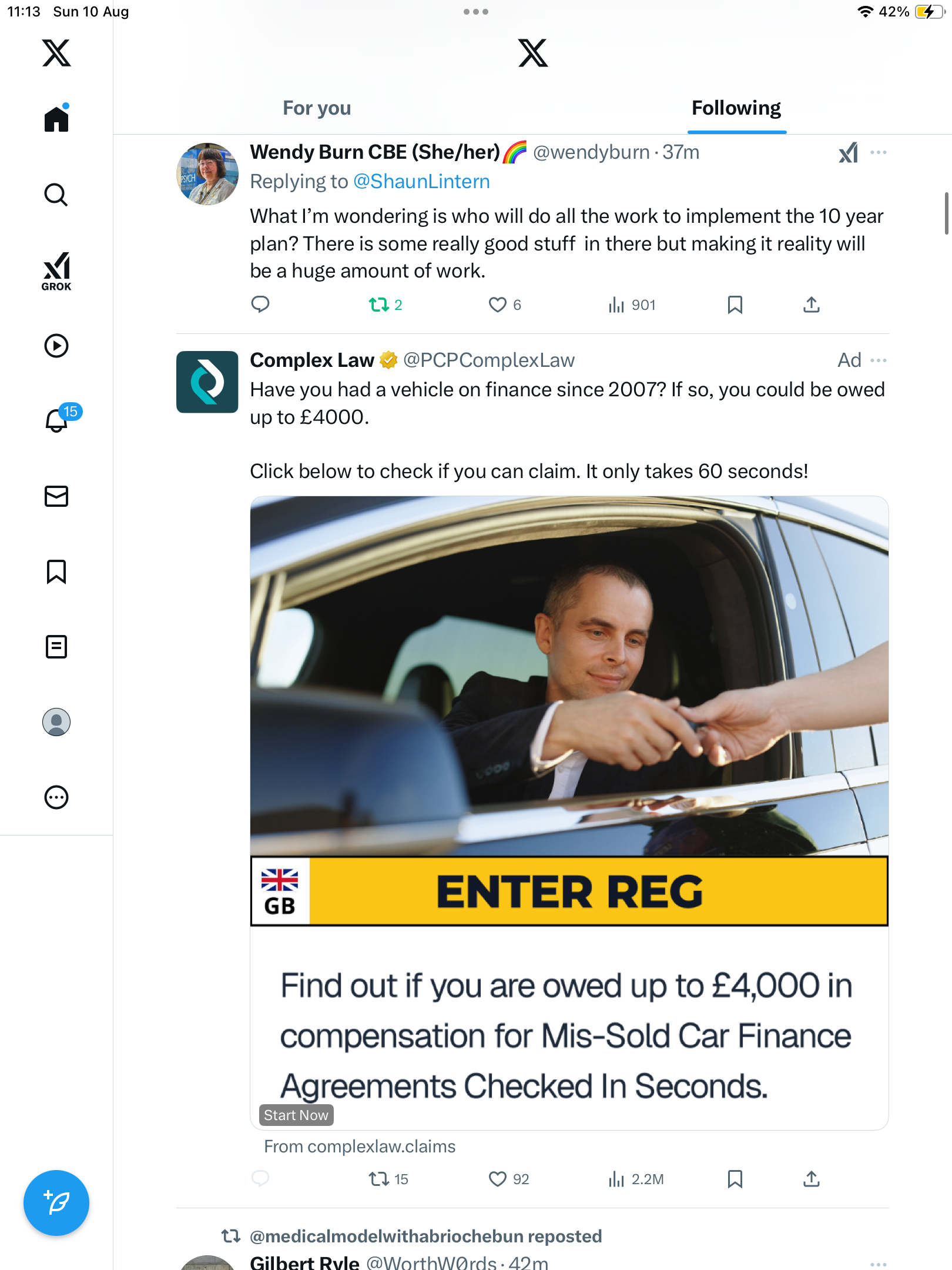Open Bookmarks from the sidebar

coord(56,571)
